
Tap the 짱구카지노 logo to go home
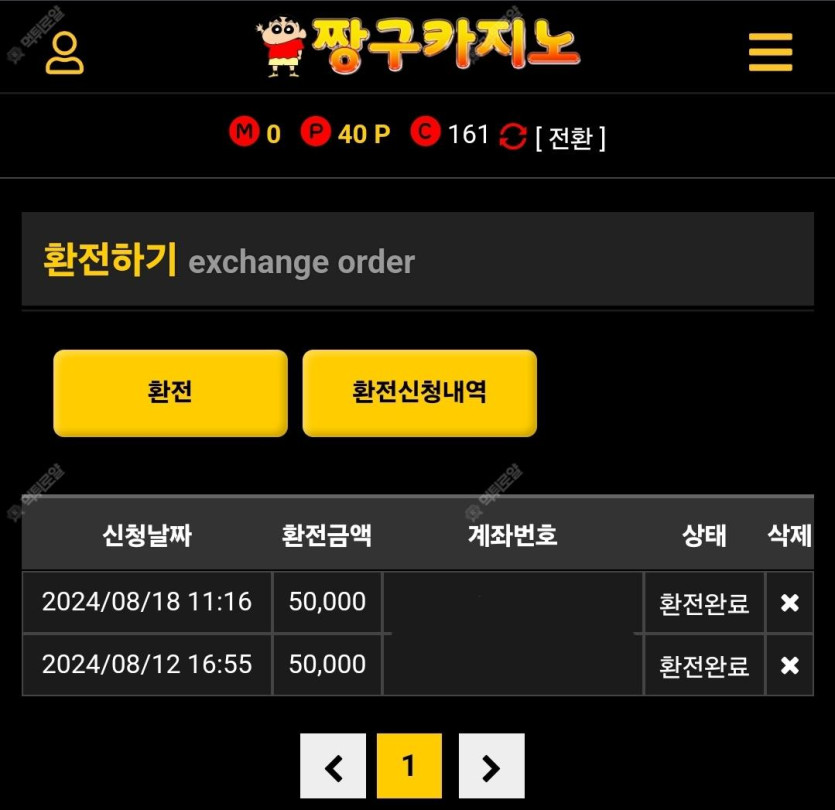(x=418, y=47)
